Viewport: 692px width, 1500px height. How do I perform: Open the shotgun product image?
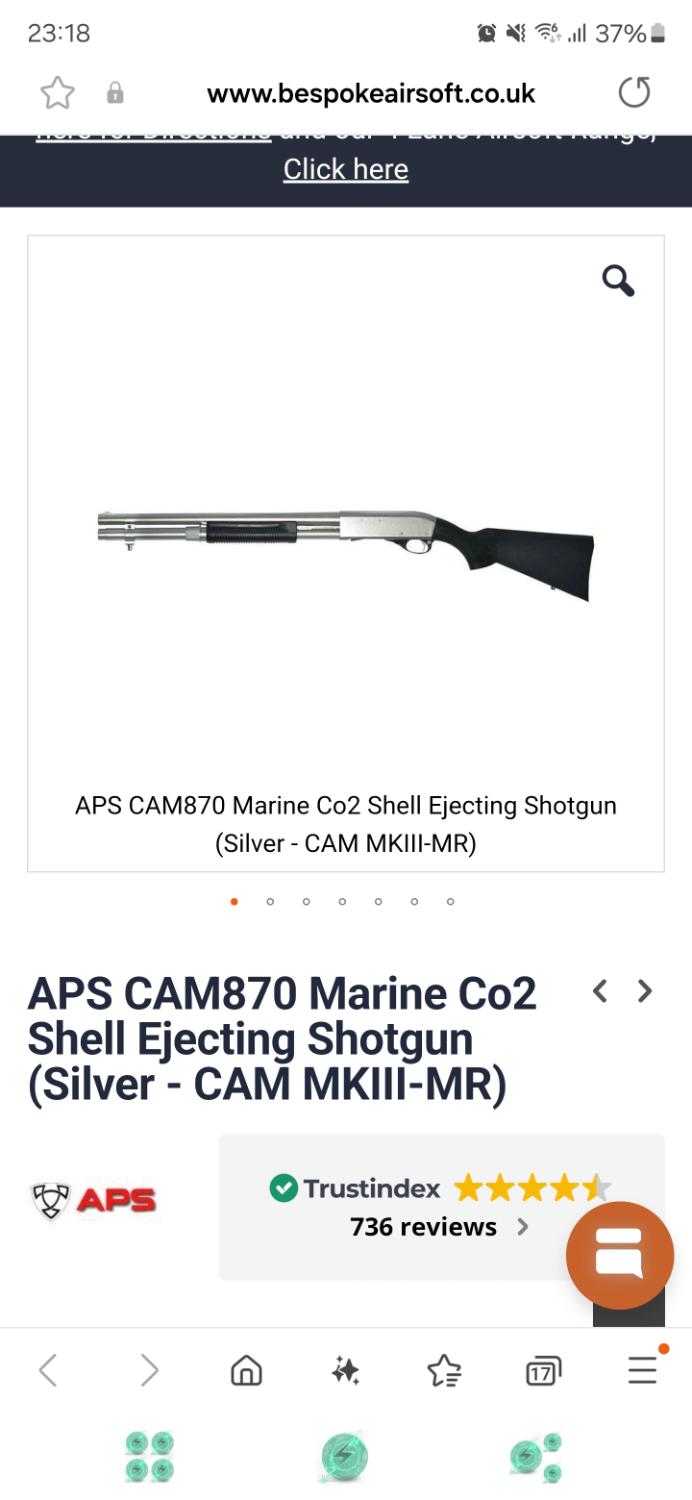(345, 553)
